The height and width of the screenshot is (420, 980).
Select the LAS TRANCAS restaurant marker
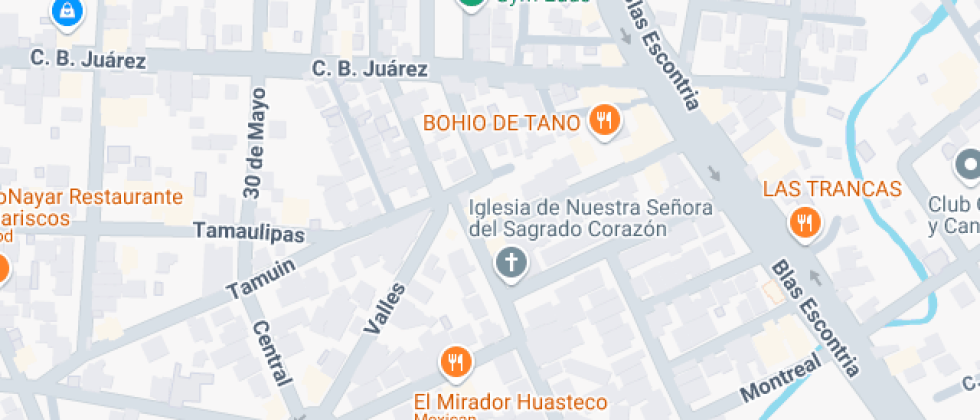805,224
